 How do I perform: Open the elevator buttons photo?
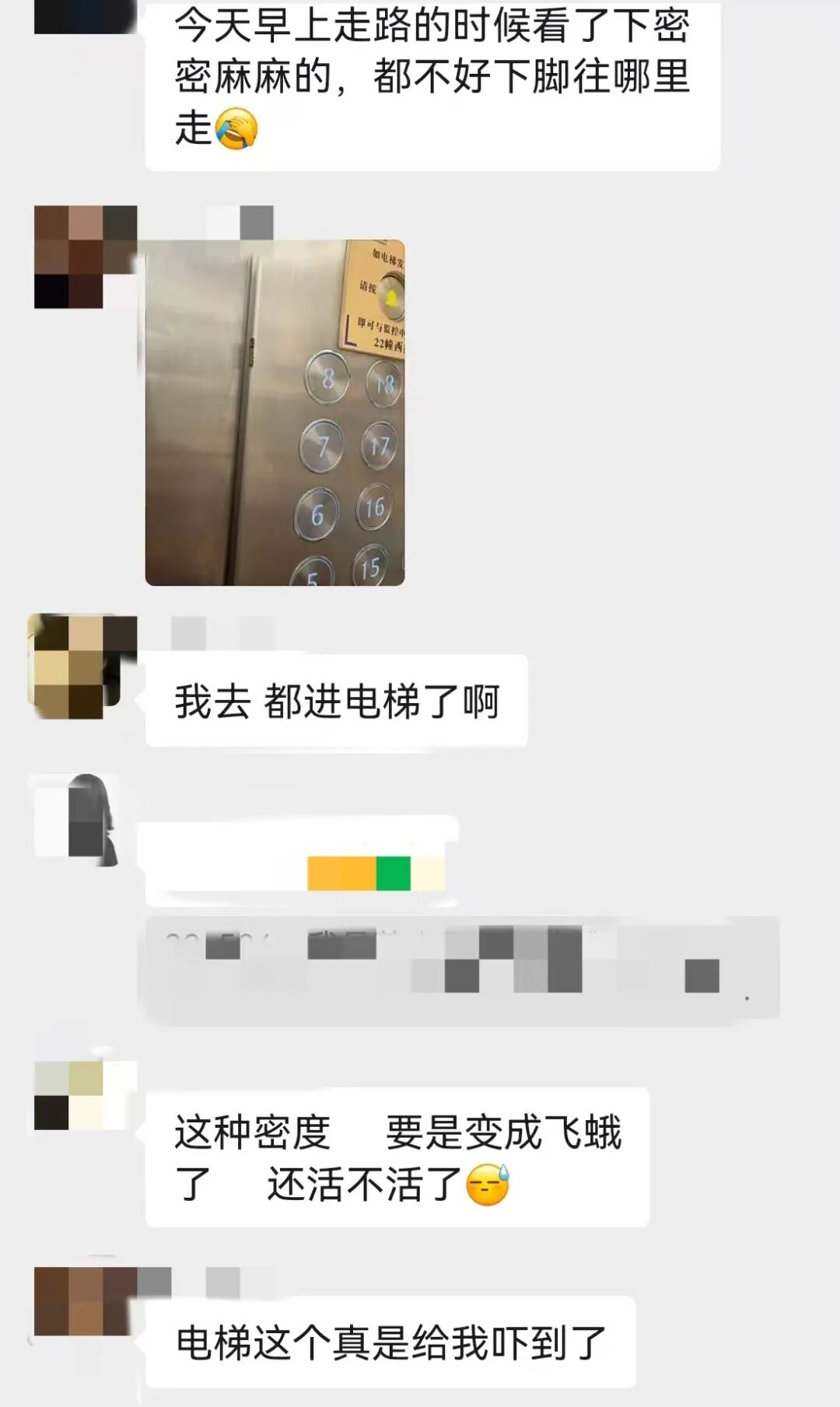pos(275,412)
